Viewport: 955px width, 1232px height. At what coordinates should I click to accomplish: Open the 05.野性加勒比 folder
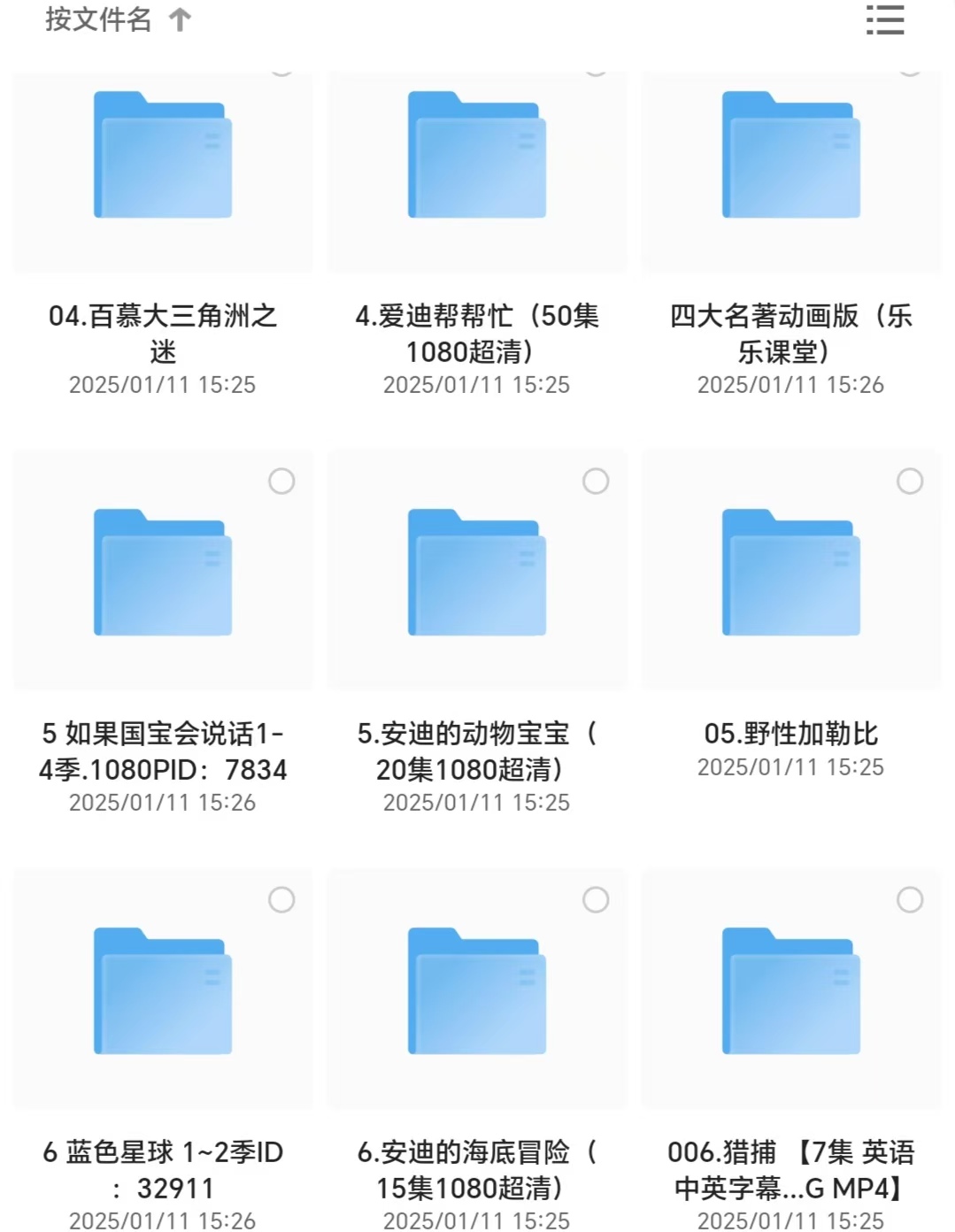coord(790,574)
